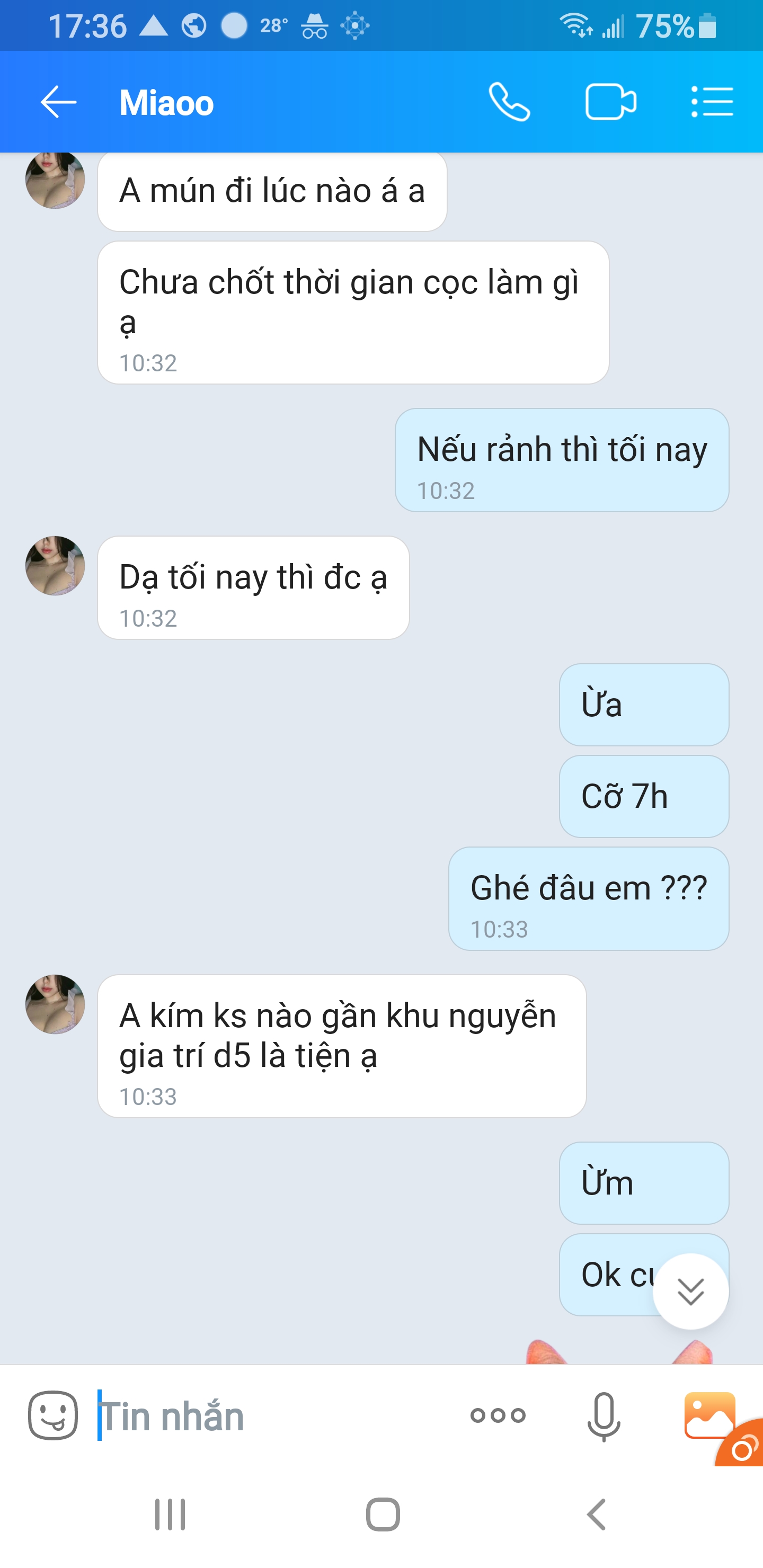763x1568 pixels.
Task: Open Miaoo's avatar beside the hotel message
Action: point(55,1004)
